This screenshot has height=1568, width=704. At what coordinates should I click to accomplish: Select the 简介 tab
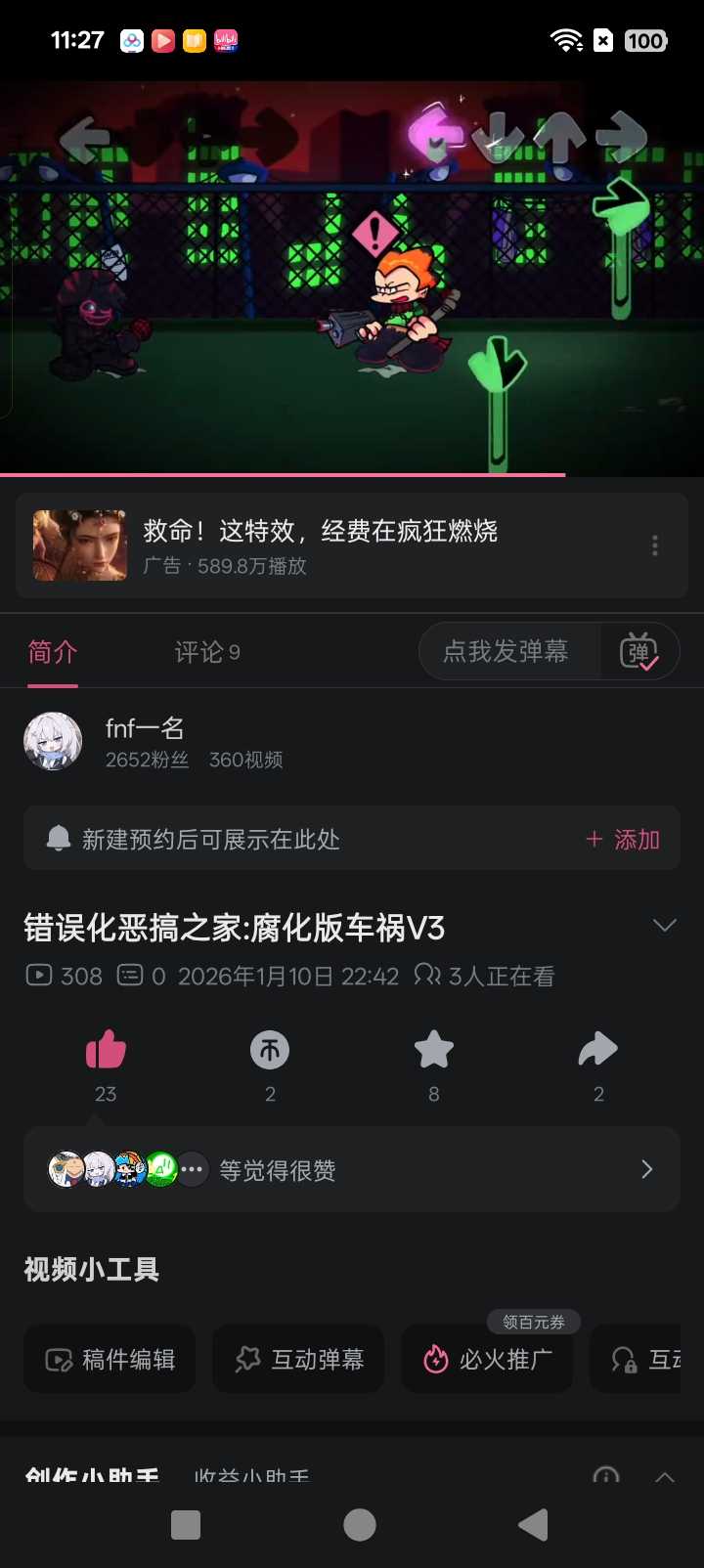click(x=53, y=652)
